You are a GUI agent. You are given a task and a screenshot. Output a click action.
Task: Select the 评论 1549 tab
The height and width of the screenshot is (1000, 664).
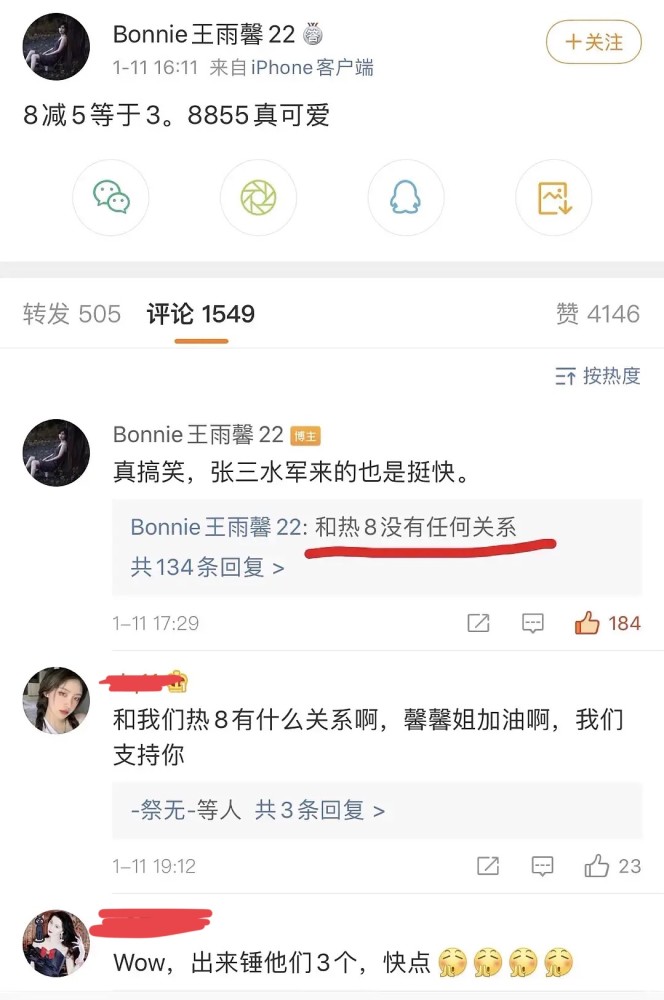[x=201, y=314]
